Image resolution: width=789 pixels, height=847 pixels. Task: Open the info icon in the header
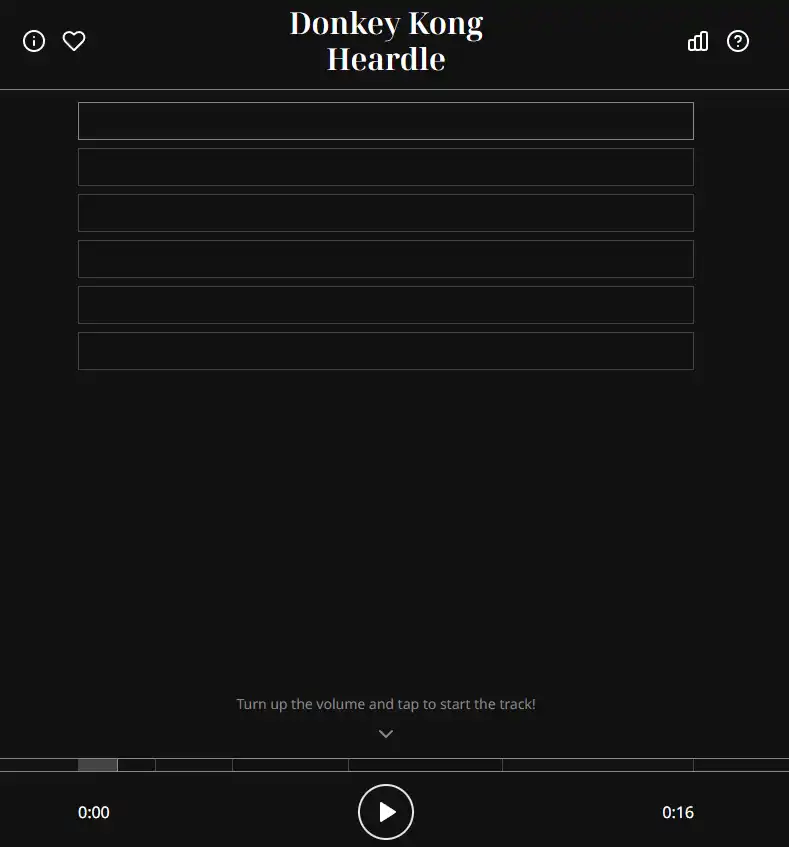34,41
